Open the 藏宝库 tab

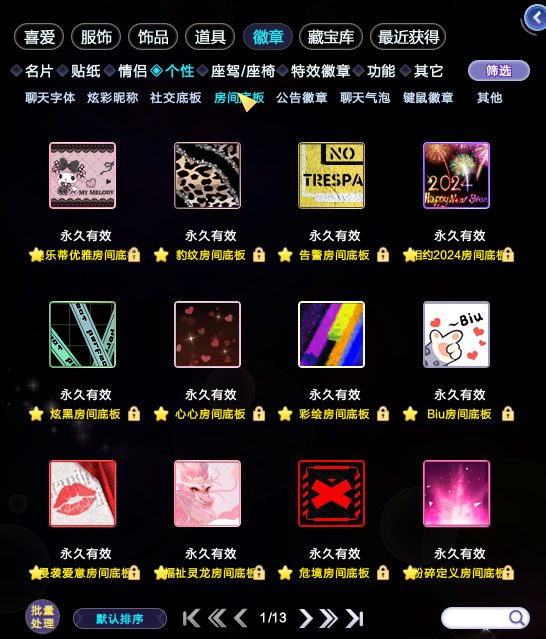tap(330, 37)
